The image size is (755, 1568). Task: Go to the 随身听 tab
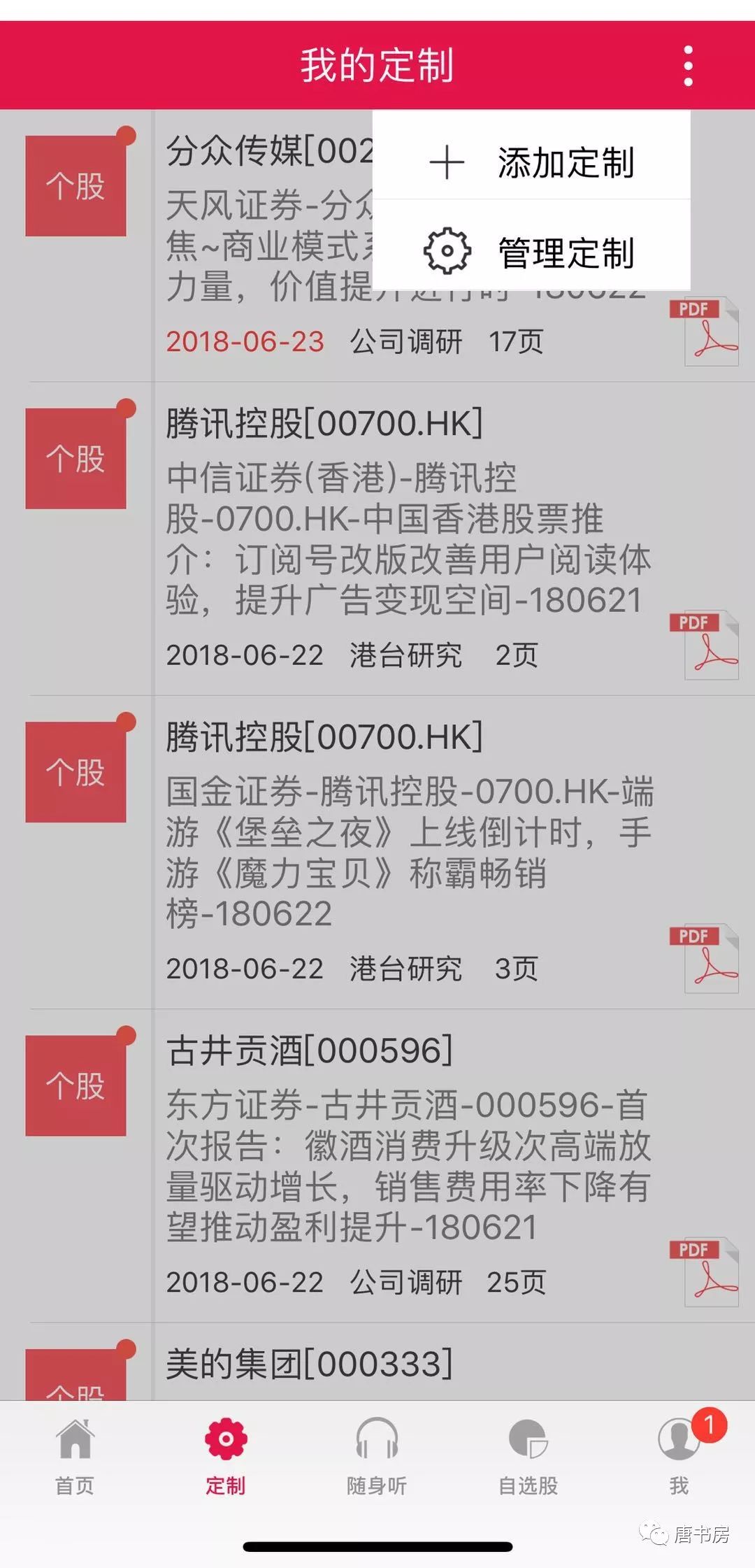[x=377, y=1457]
